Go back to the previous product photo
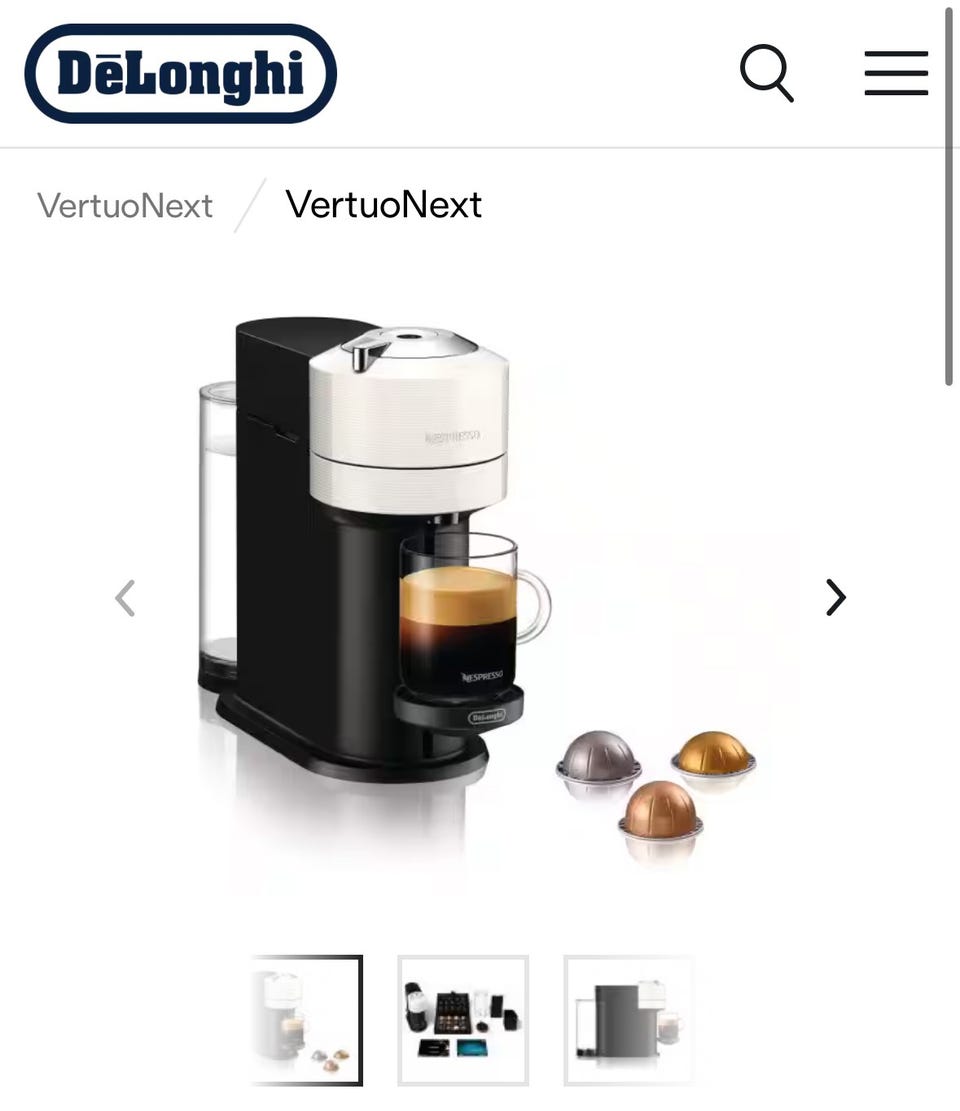 click(x=124, y=597)
